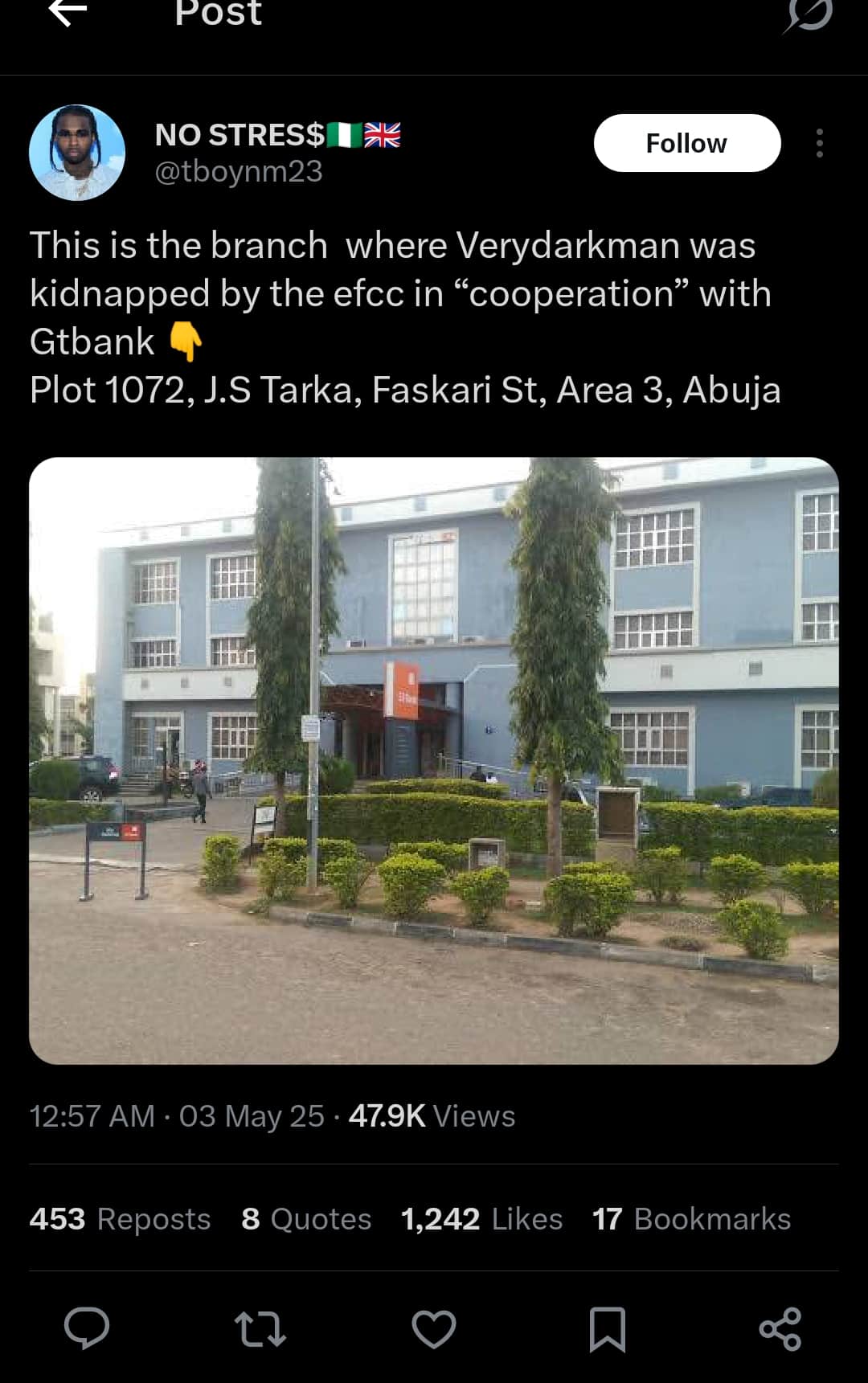Reply to this post

coord(87,1328)
